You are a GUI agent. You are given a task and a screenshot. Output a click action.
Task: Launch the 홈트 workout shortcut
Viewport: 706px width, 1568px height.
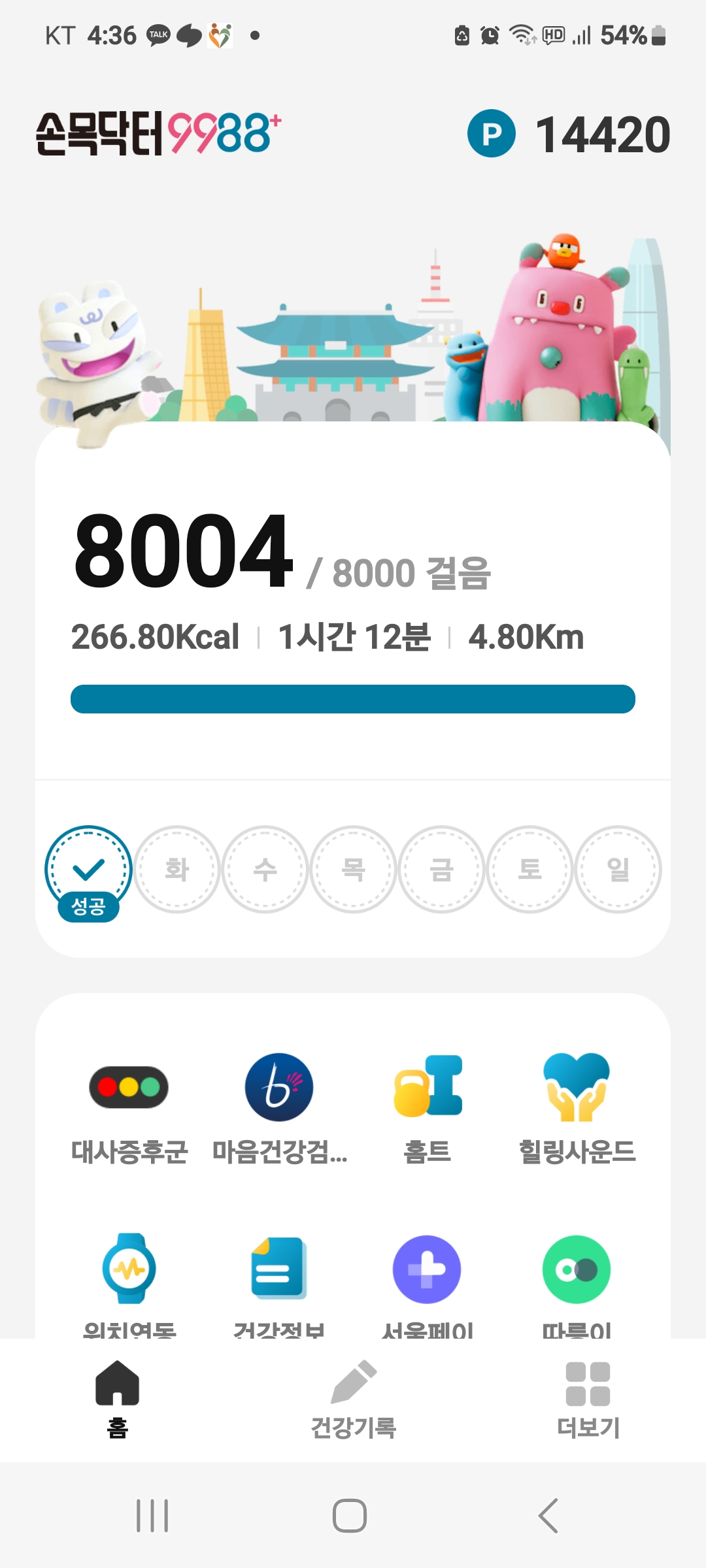pos(428,1107)
